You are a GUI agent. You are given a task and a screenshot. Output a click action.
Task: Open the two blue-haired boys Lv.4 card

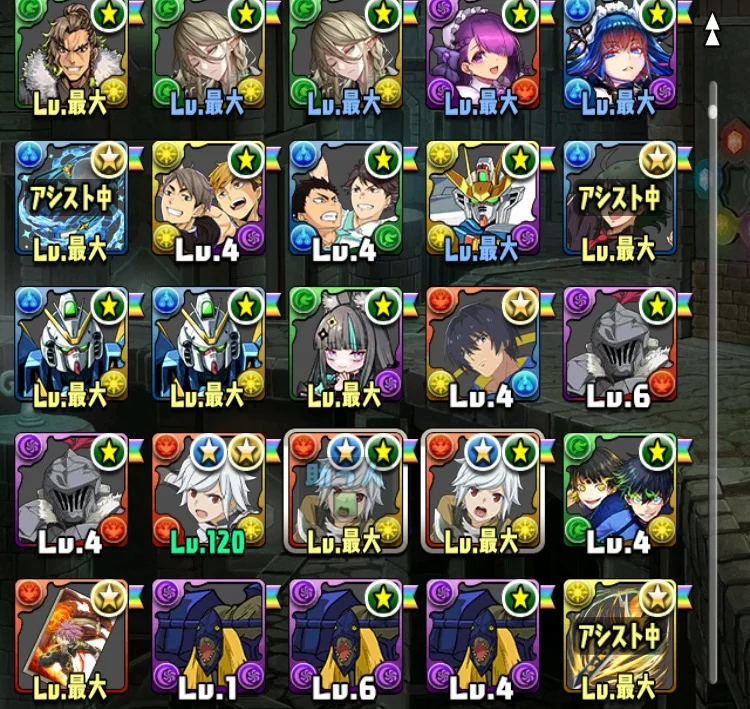click(619, 492)
